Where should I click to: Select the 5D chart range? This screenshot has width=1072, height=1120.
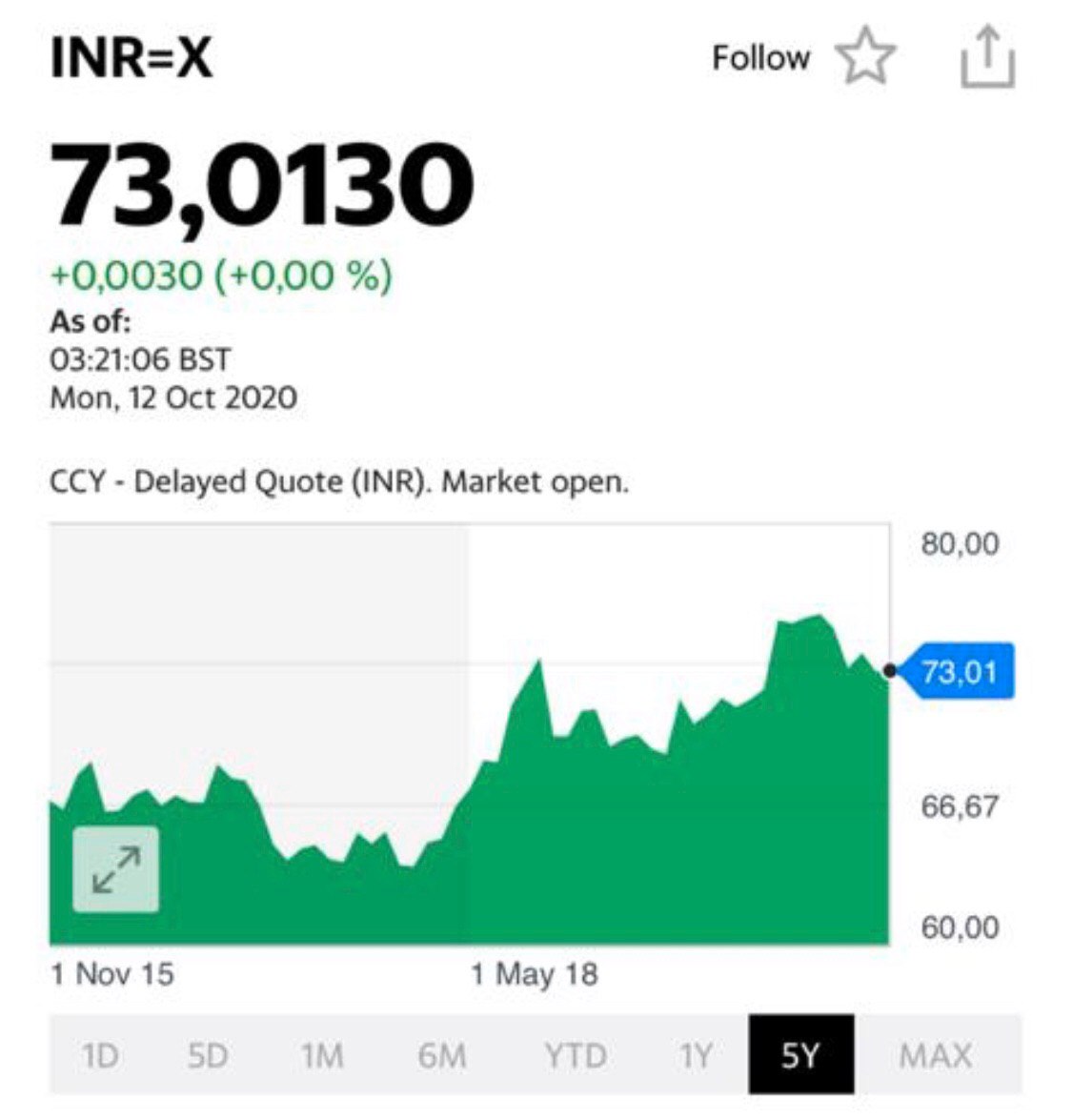[x=208, y=1055]
